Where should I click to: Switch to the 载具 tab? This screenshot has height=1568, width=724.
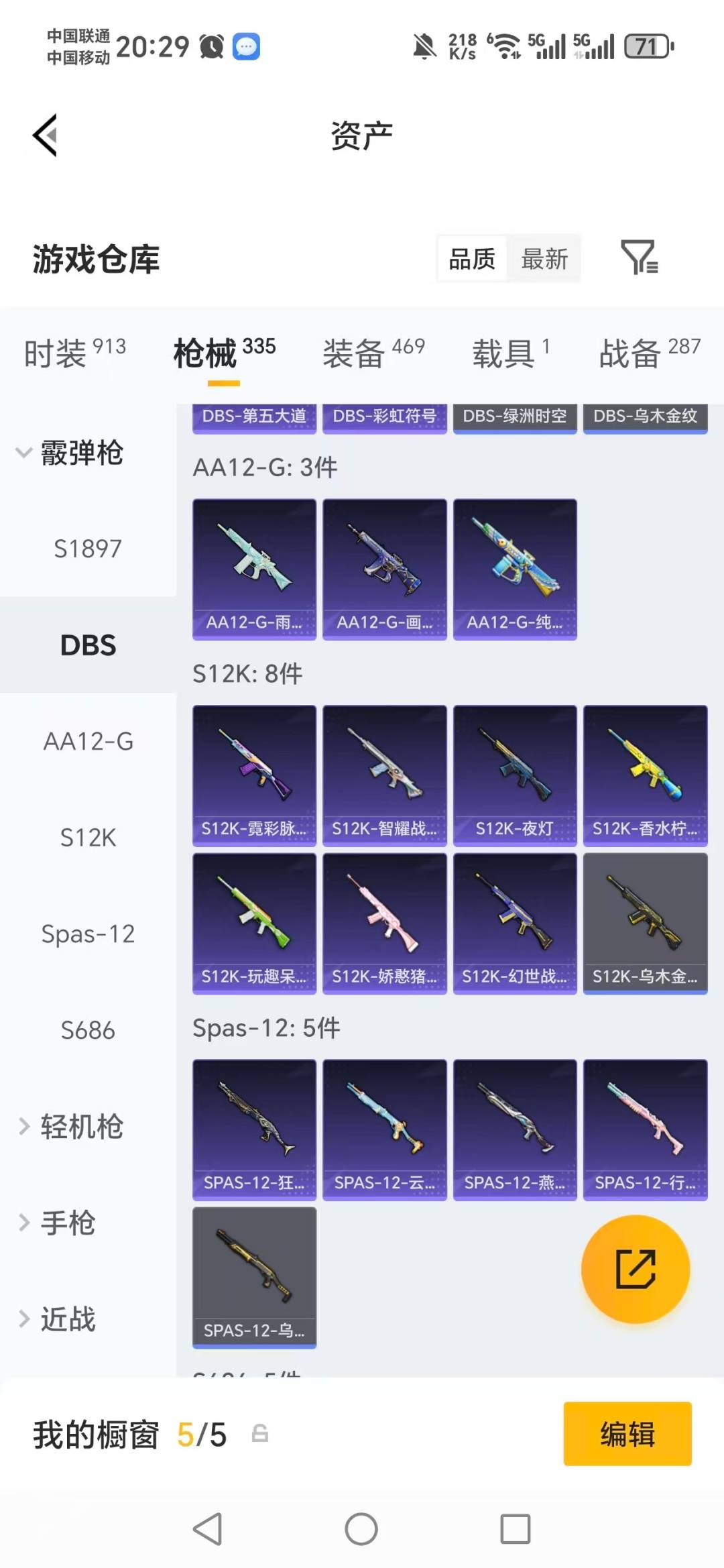click(510, 353)
